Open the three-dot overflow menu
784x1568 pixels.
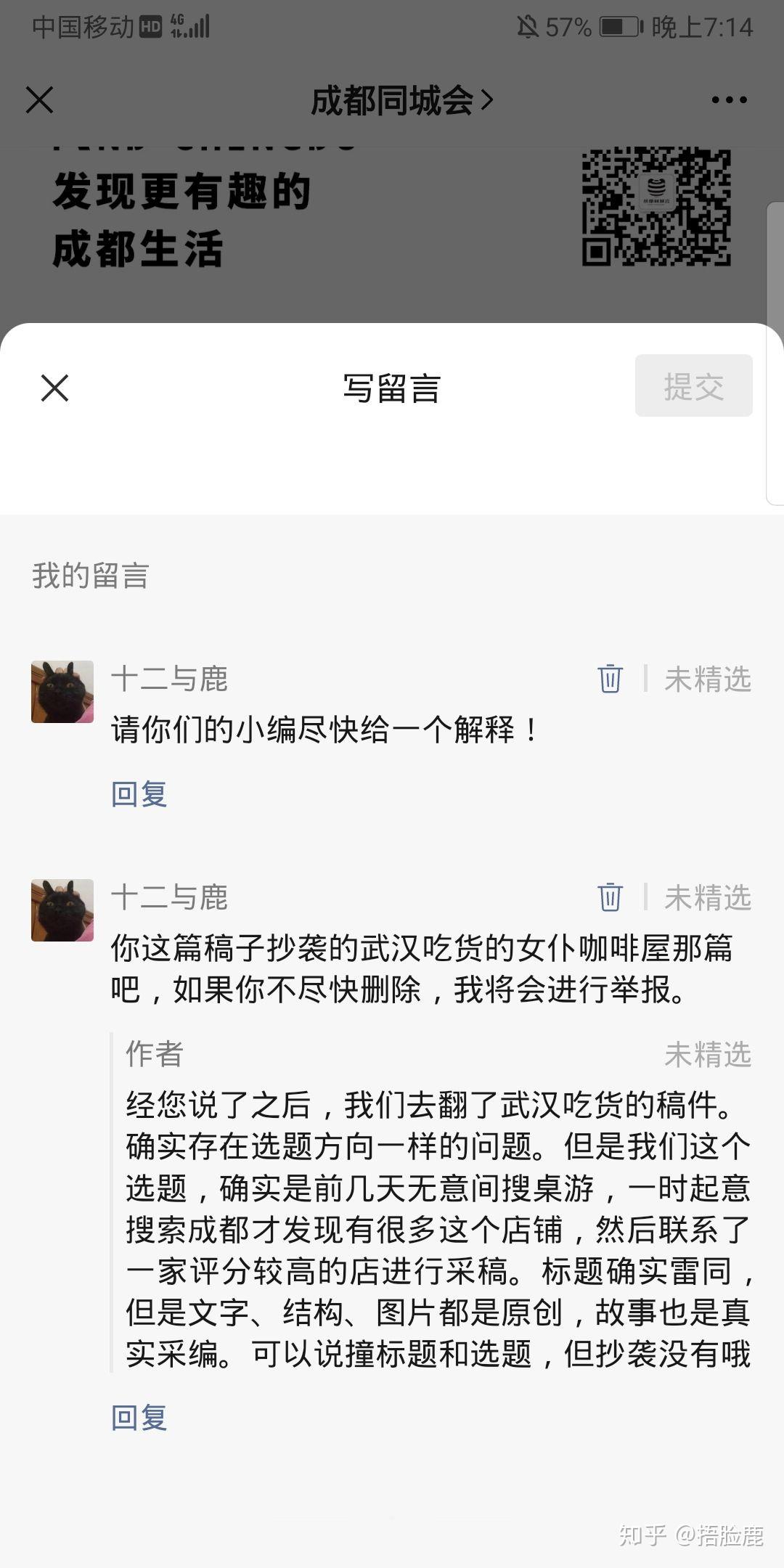click(729, 100)
